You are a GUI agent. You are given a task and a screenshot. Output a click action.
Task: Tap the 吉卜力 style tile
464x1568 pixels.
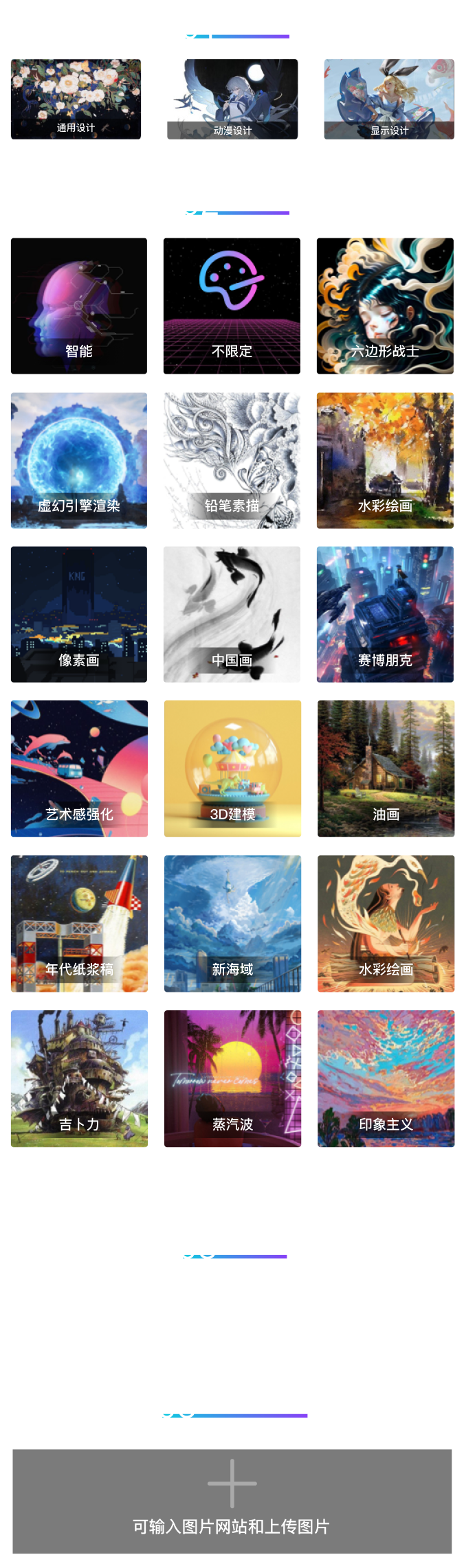pos(79,1078)
